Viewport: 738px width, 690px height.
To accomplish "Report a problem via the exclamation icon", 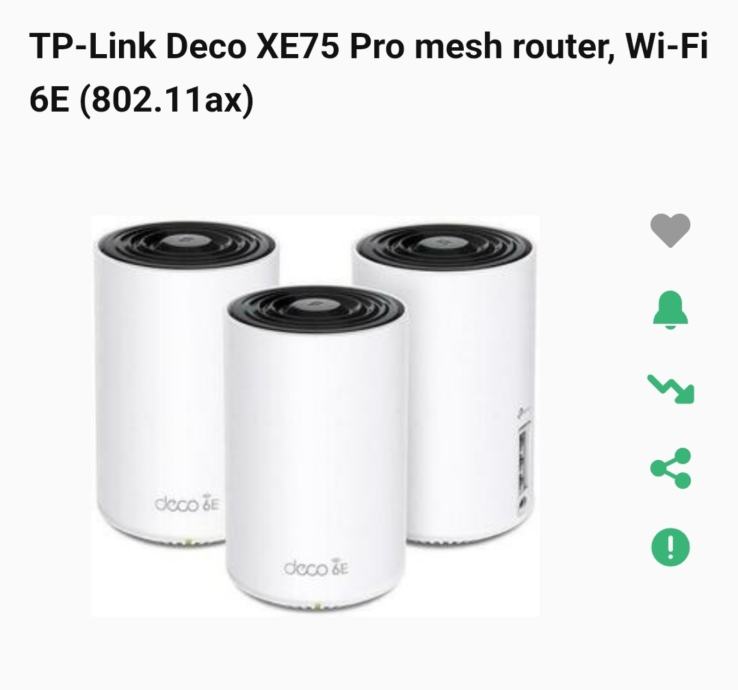I will click(670, 546).
